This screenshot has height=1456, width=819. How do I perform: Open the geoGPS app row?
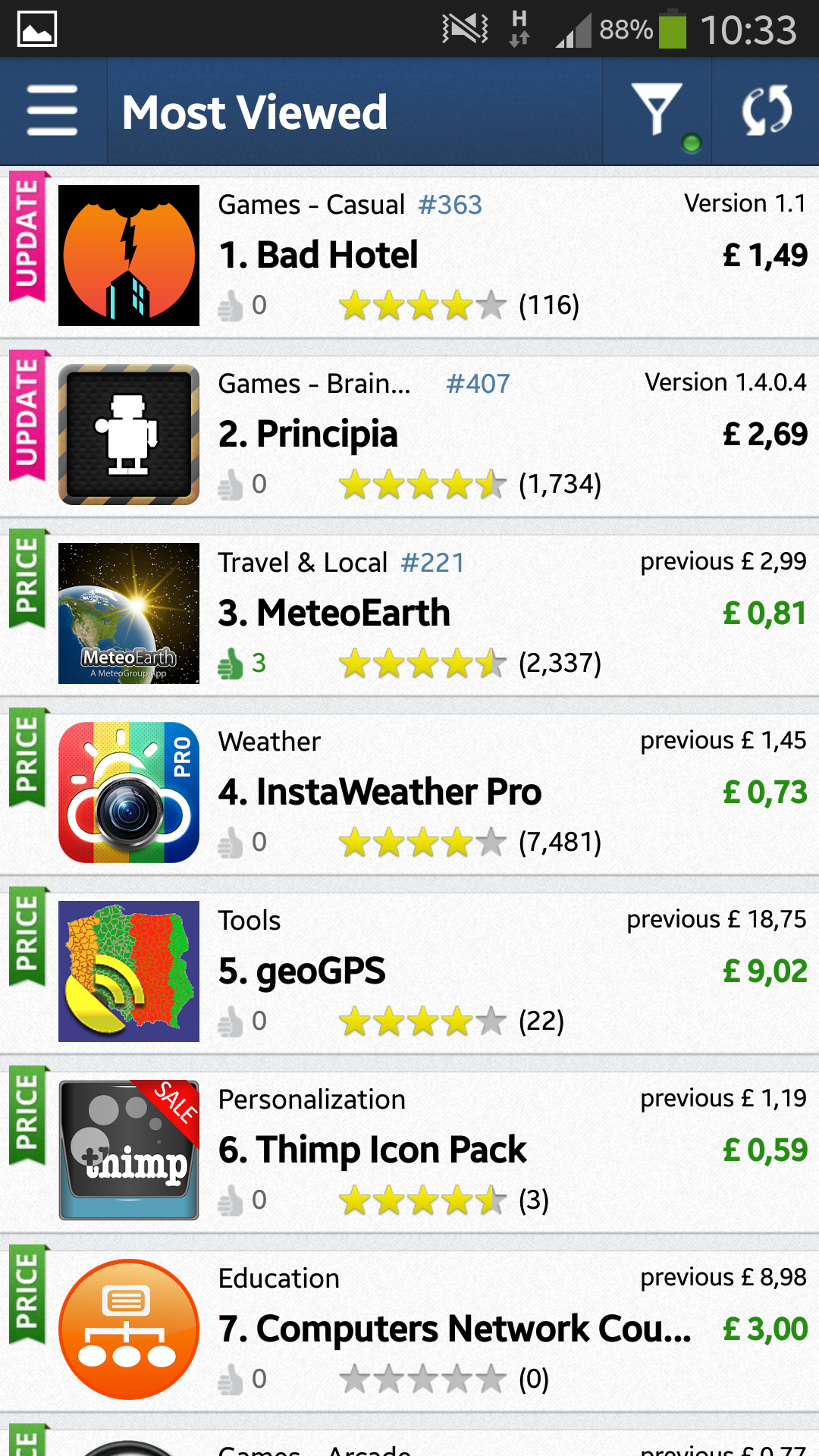coord(409,971)
